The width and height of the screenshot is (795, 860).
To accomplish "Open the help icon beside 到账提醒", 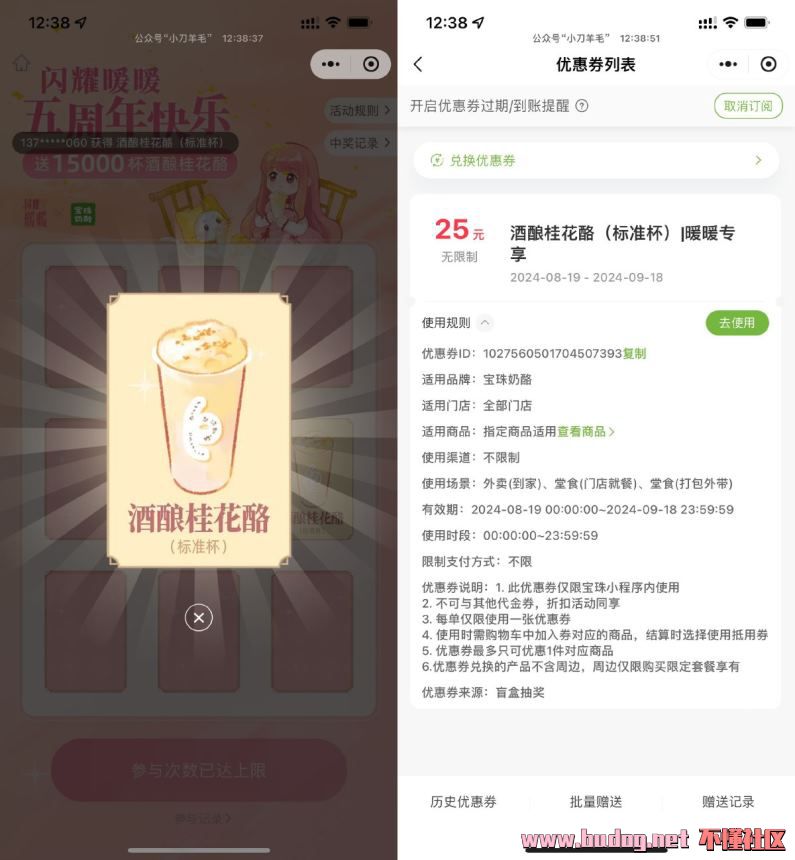I will click(x=582, y=106).
